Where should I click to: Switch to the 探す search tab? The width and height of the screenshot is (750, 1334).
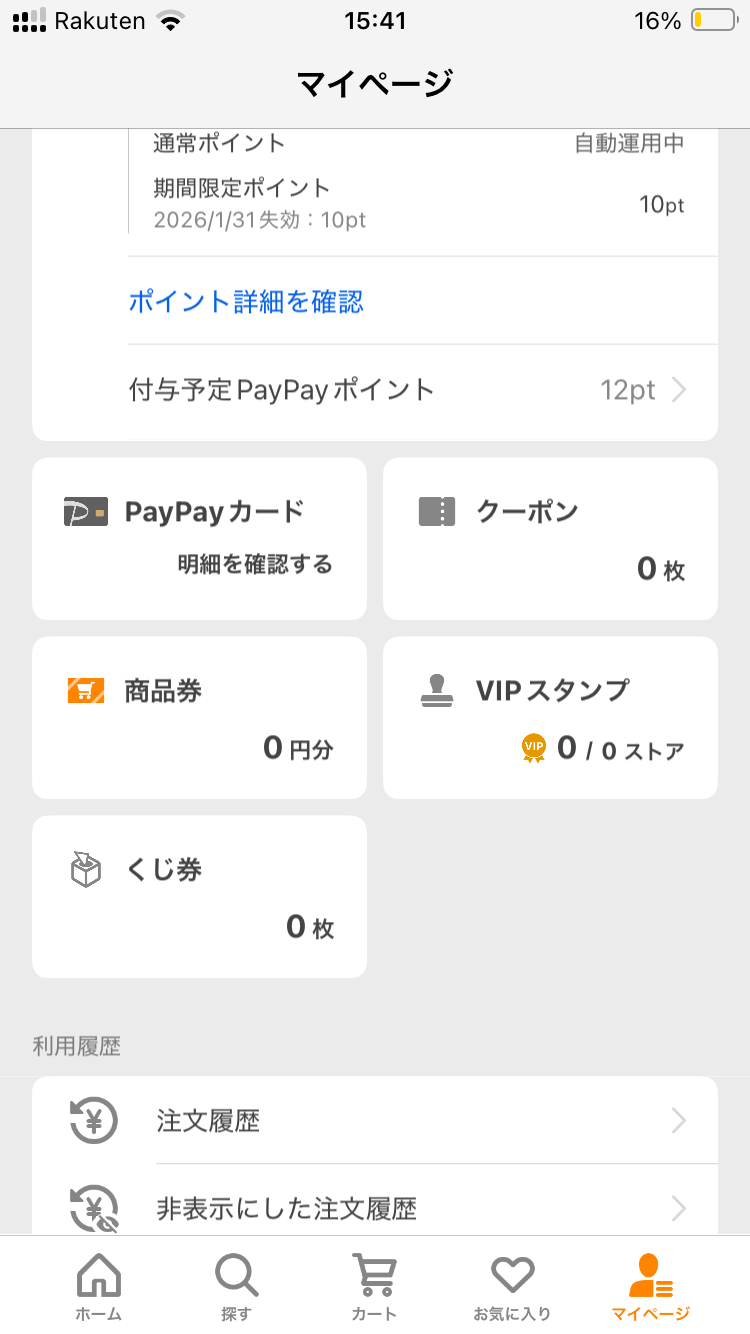[x=237, y=1287]
